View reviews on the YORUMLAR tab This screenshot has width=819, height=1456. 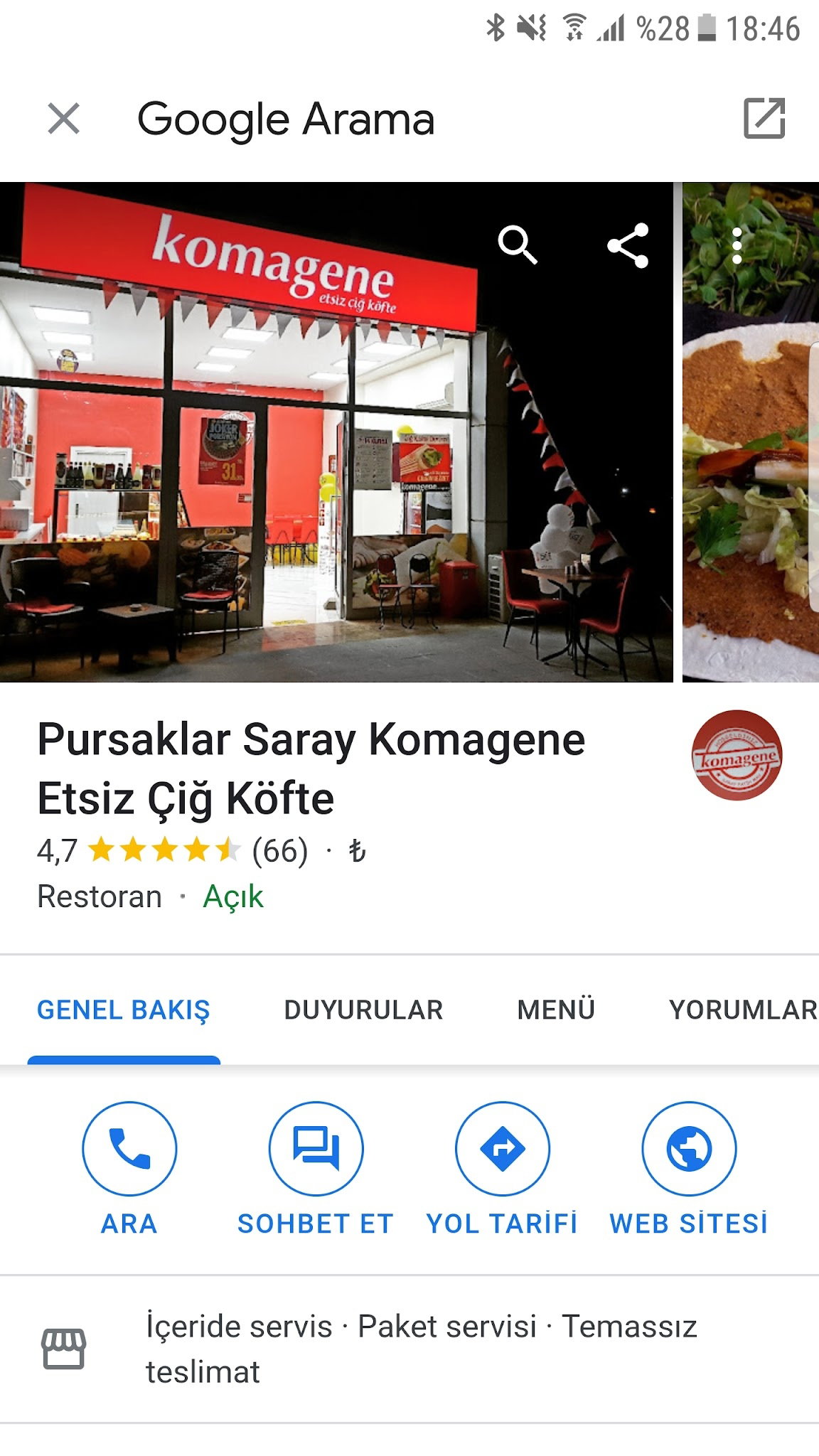pos(742,1010)
